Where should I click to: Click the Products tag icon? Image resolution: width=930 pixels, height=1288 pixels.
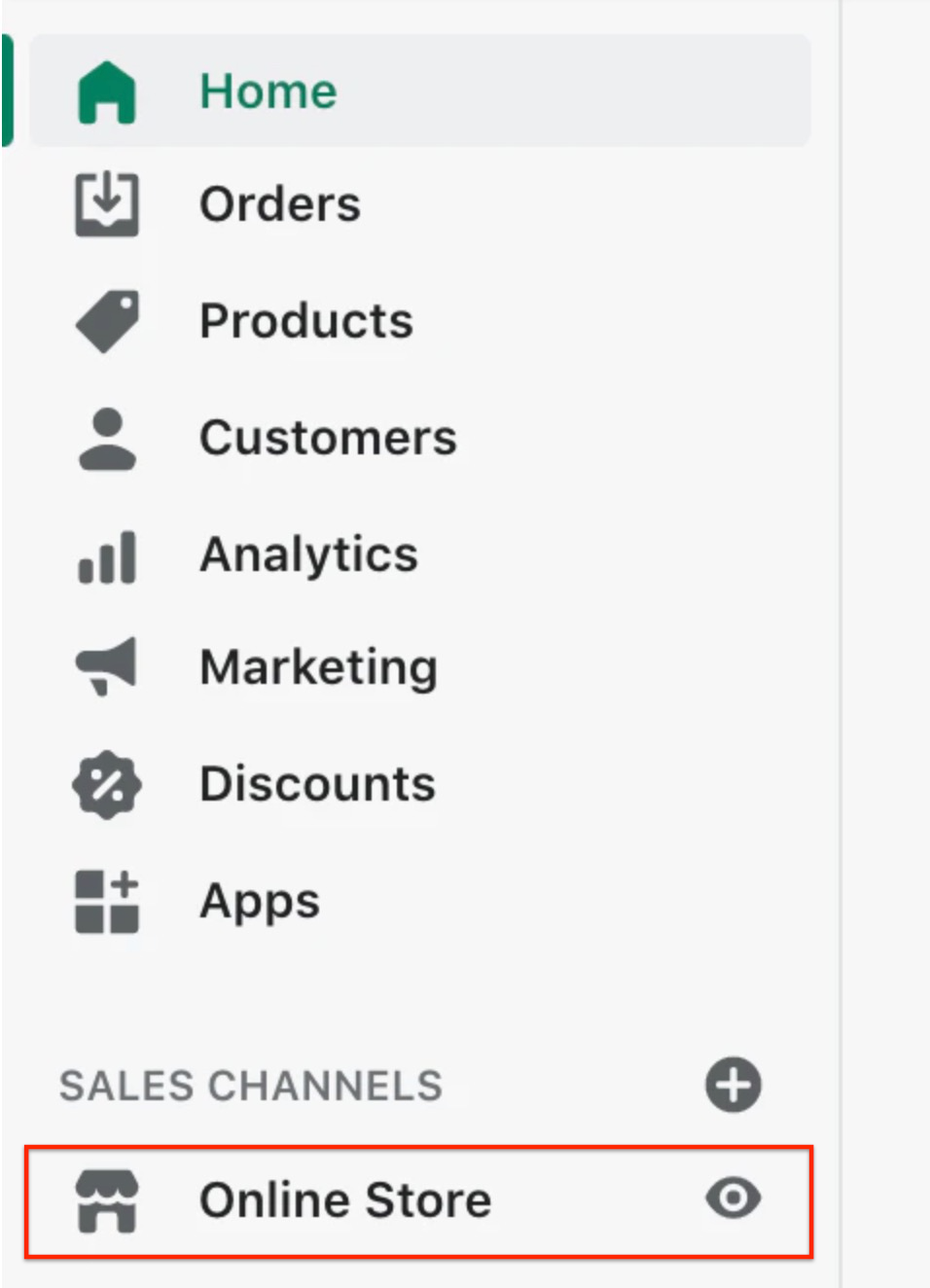pos(107,319)
